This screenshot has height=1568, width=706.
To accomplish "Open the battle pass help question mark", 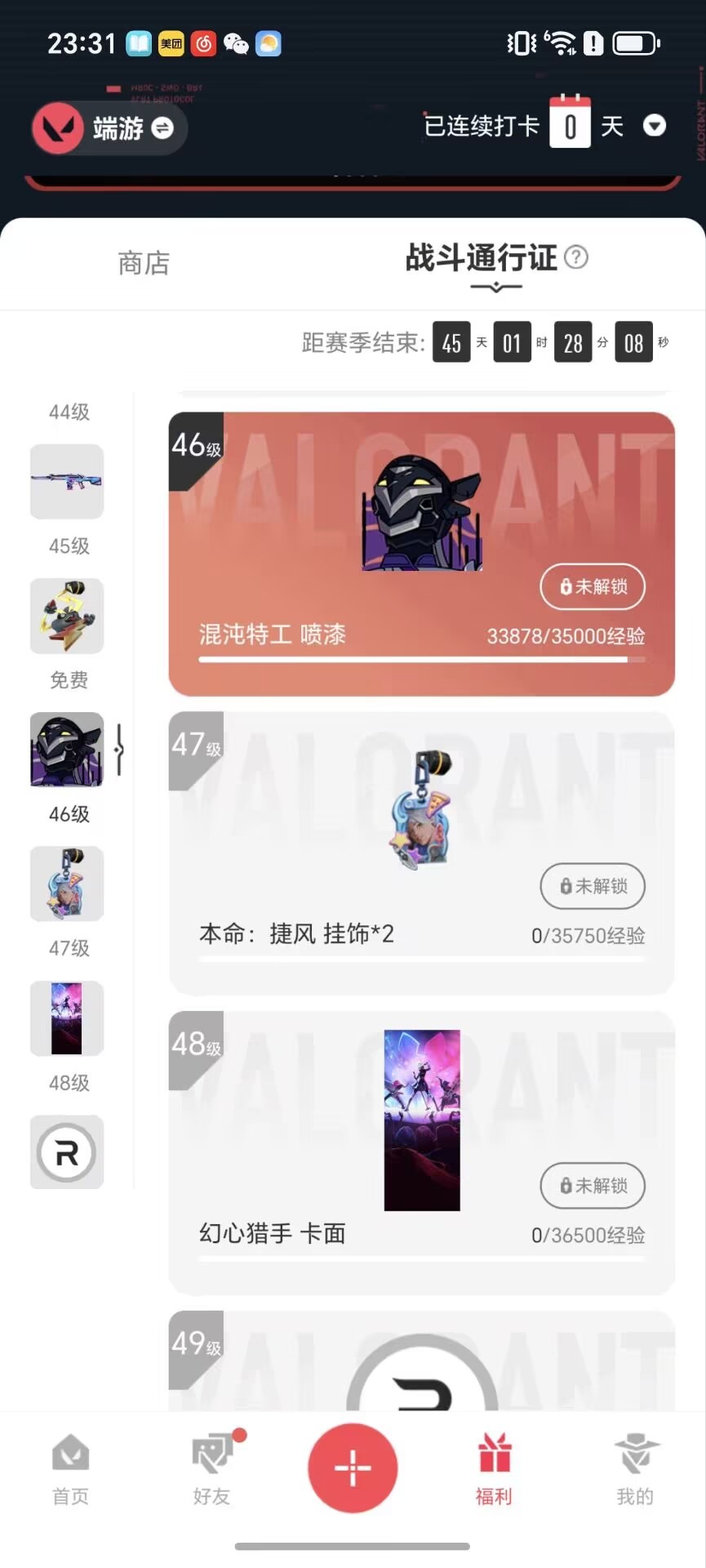I will tap(579, 257).
